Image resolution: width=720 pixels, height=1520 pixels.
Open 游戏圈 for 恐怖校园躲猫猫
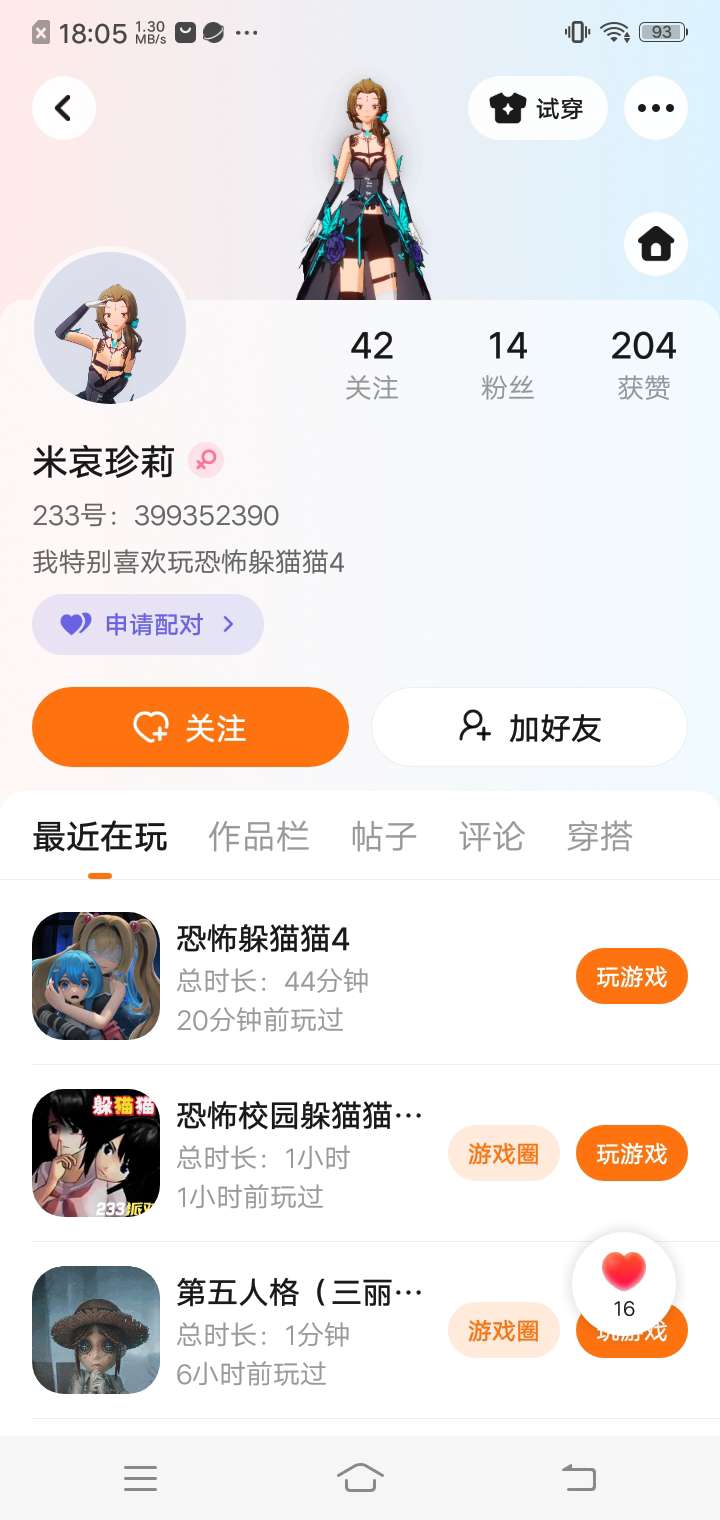coord(503,1153)
